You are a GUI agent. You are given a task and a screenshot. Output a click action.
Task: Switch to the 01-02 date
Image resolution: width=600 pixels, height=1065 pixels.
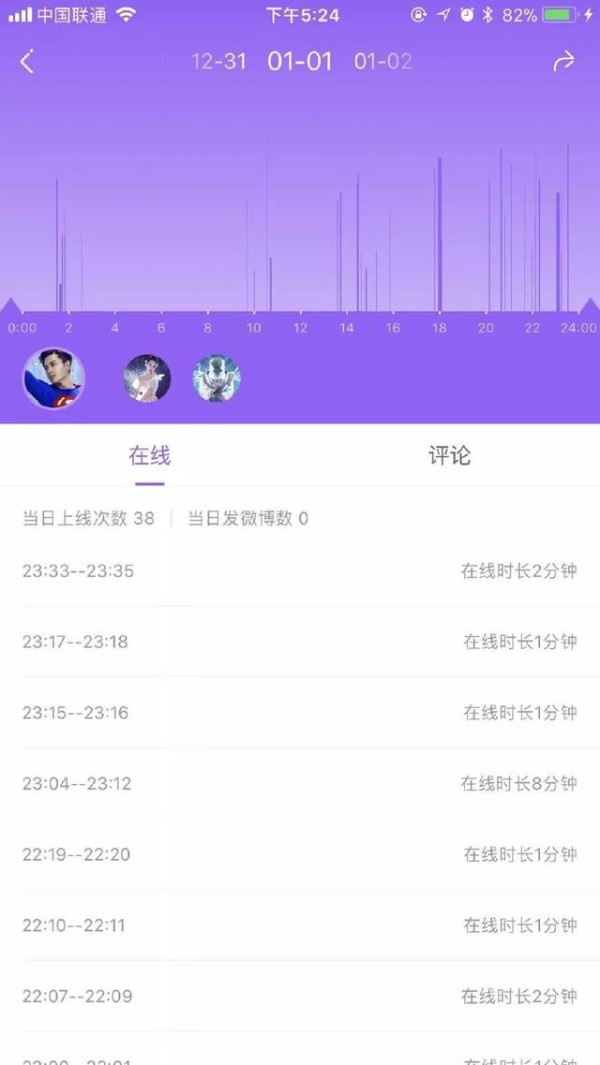[x=383, y=62]
